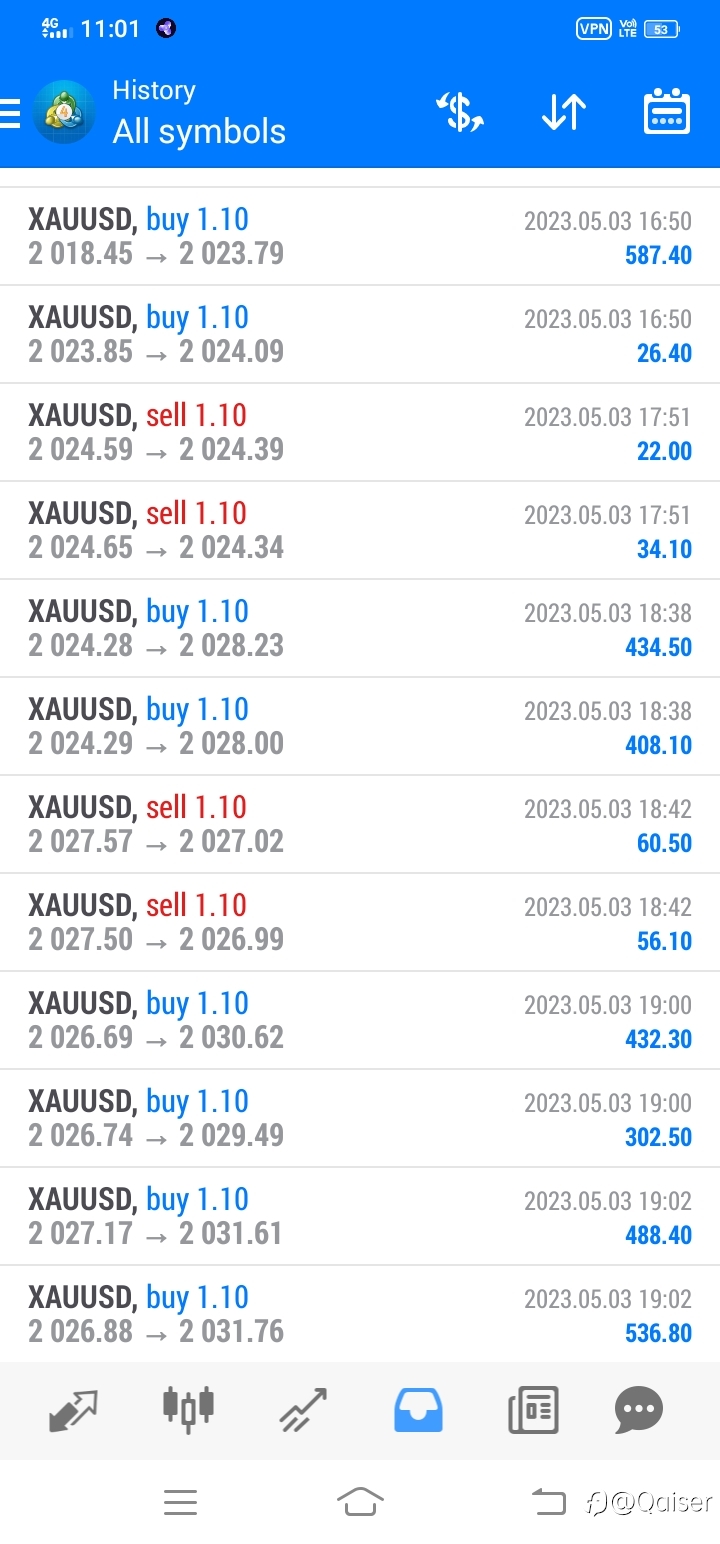This screenshot has width=720, height=1544.
Task: View the buy trade with profit 434.50
Action: tap(360, 629)
